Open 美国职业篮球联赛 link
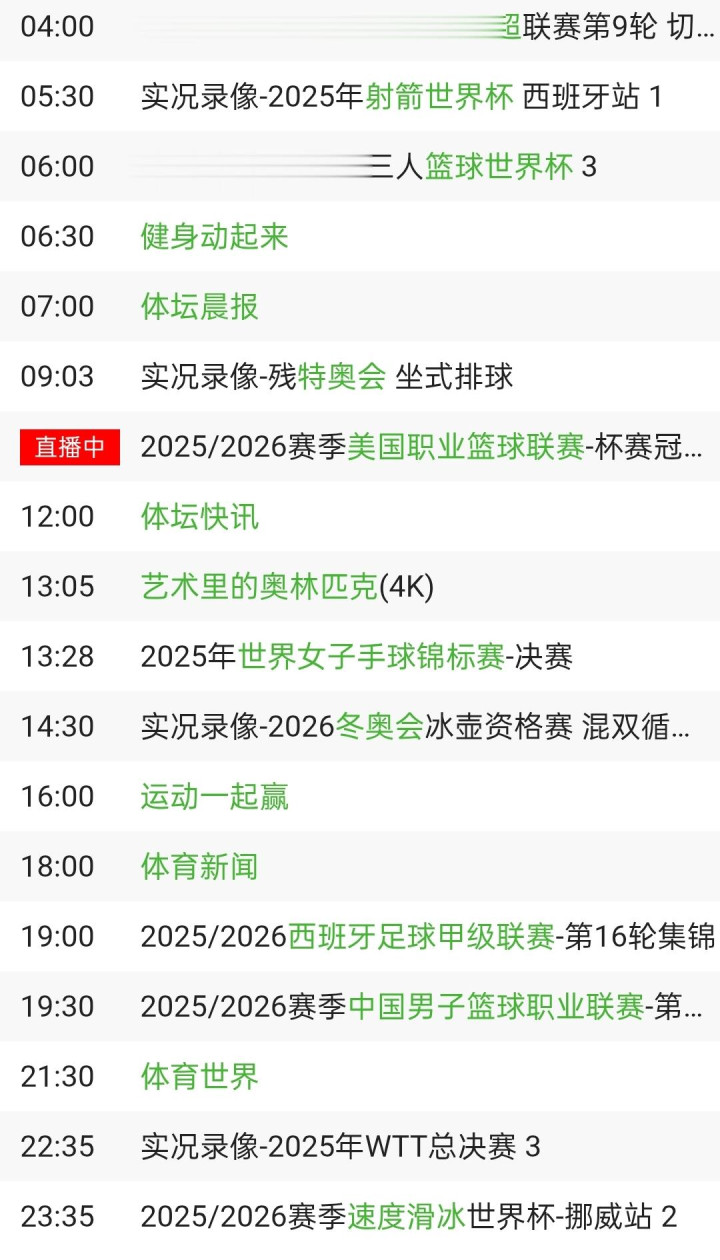This screenshot has height=1260, width=720. (x=465, y=447)
